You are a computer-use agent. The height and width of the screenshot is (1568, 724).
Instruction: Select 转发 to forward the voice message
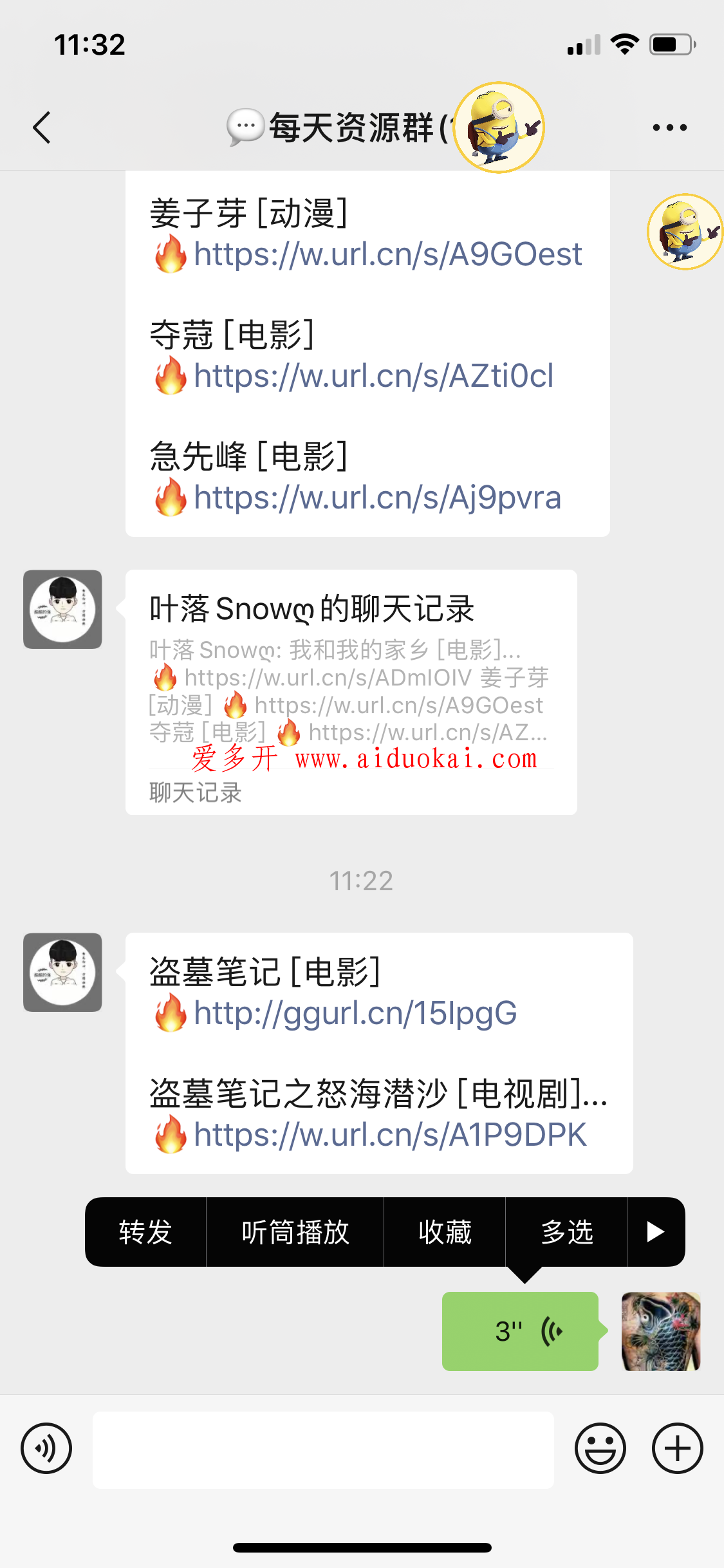(145, 1232)
